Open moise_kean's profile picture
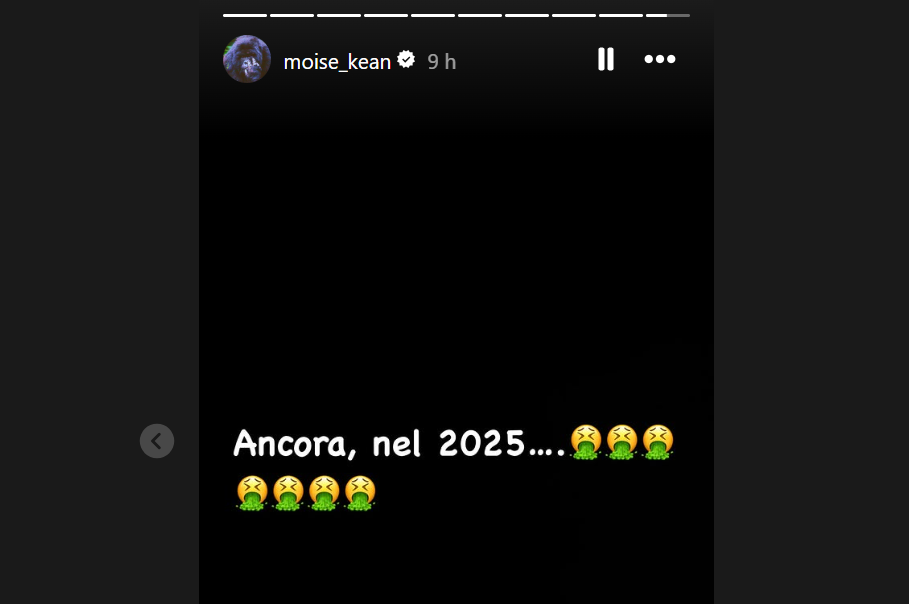Image resolution: width=909 pixels, height=604 pixels. [x=247, y=60]
